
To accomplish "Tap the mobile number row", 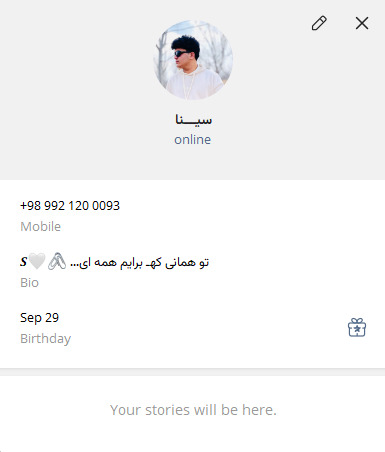I will [192, 216].
